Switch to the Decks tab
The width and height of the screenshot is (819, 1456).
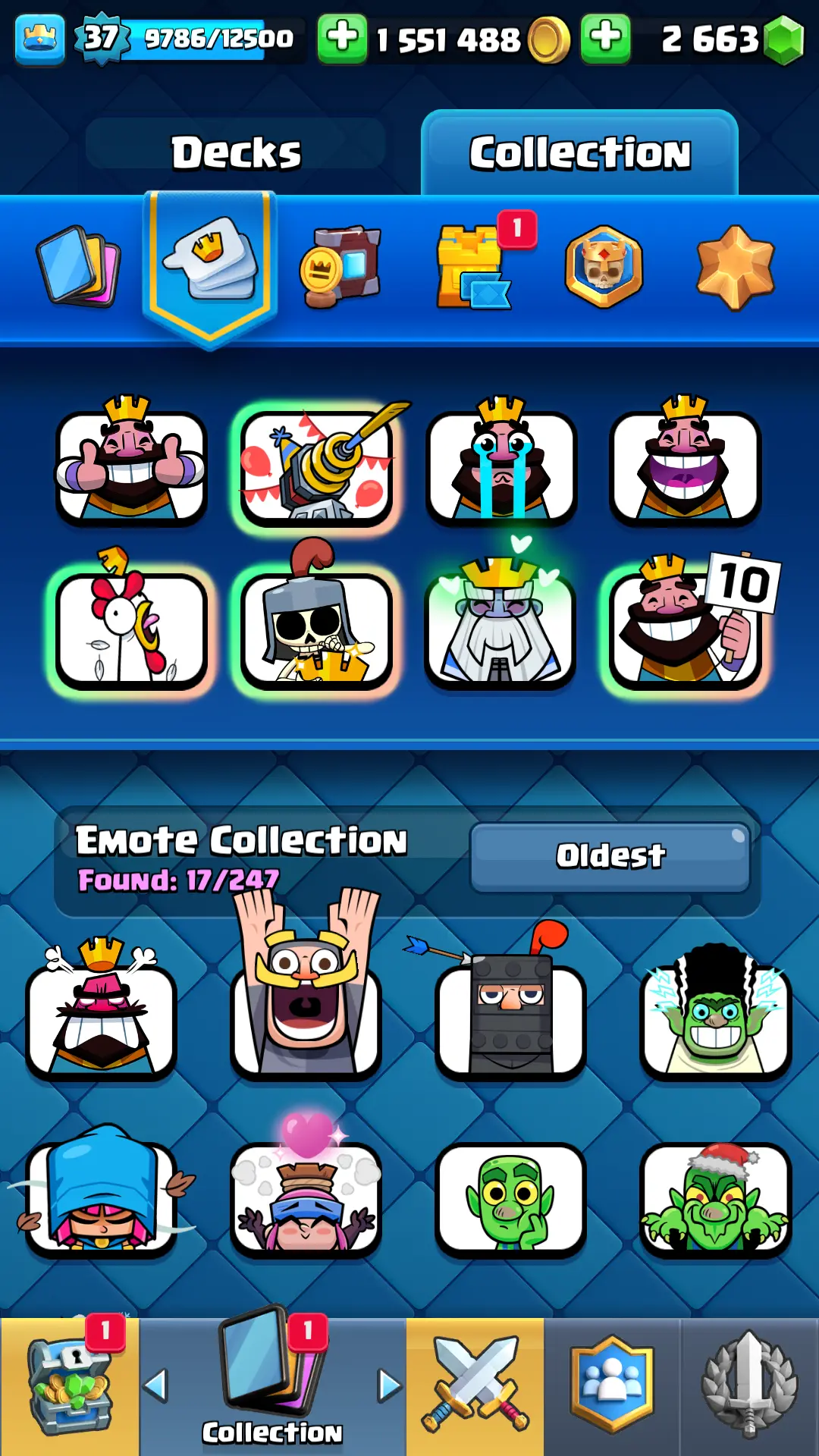[236, 152]
